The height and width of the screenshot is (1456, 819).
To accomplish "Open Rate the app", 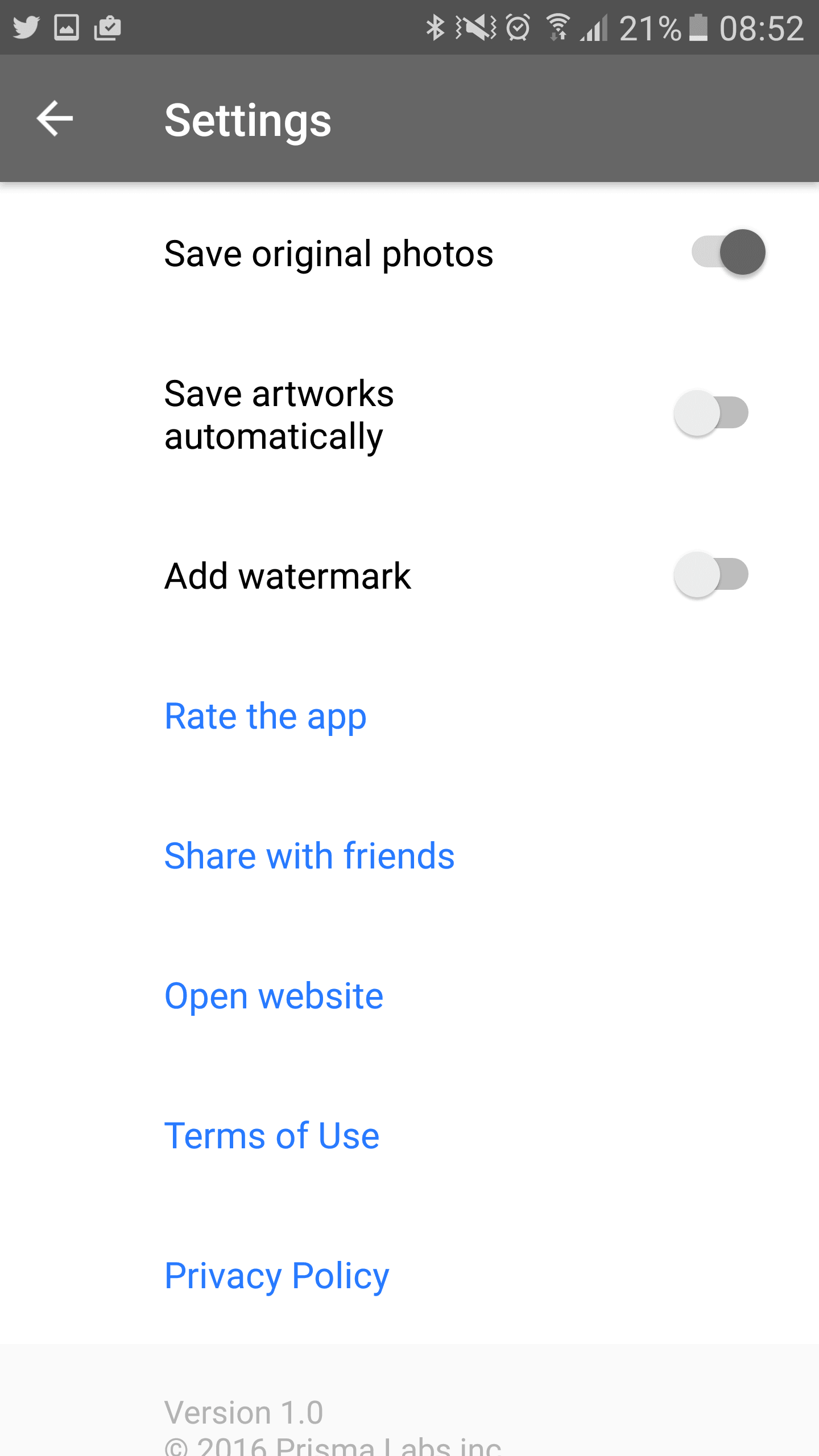I will pos(265,717).
